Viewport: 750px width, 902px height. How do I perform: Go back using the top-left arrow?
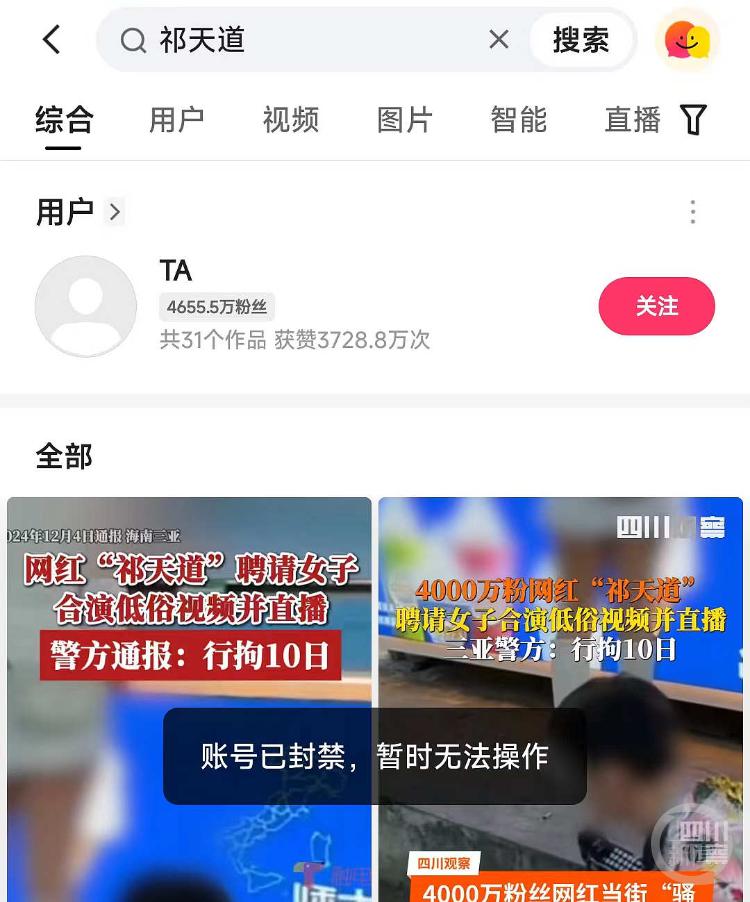click(x=52, y=40)
